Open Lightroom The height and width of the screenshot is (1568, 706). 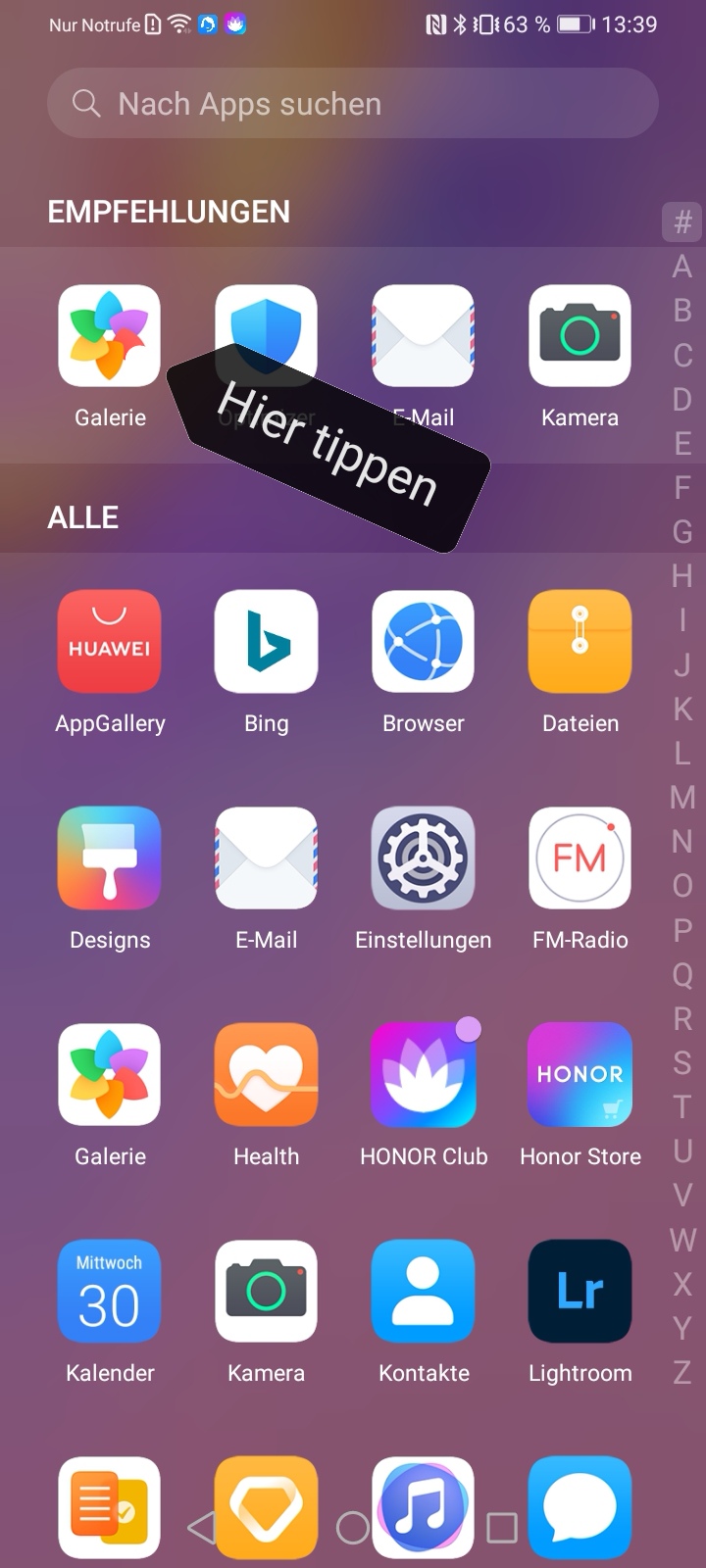pyautogui.click(x=580, y=1292)
